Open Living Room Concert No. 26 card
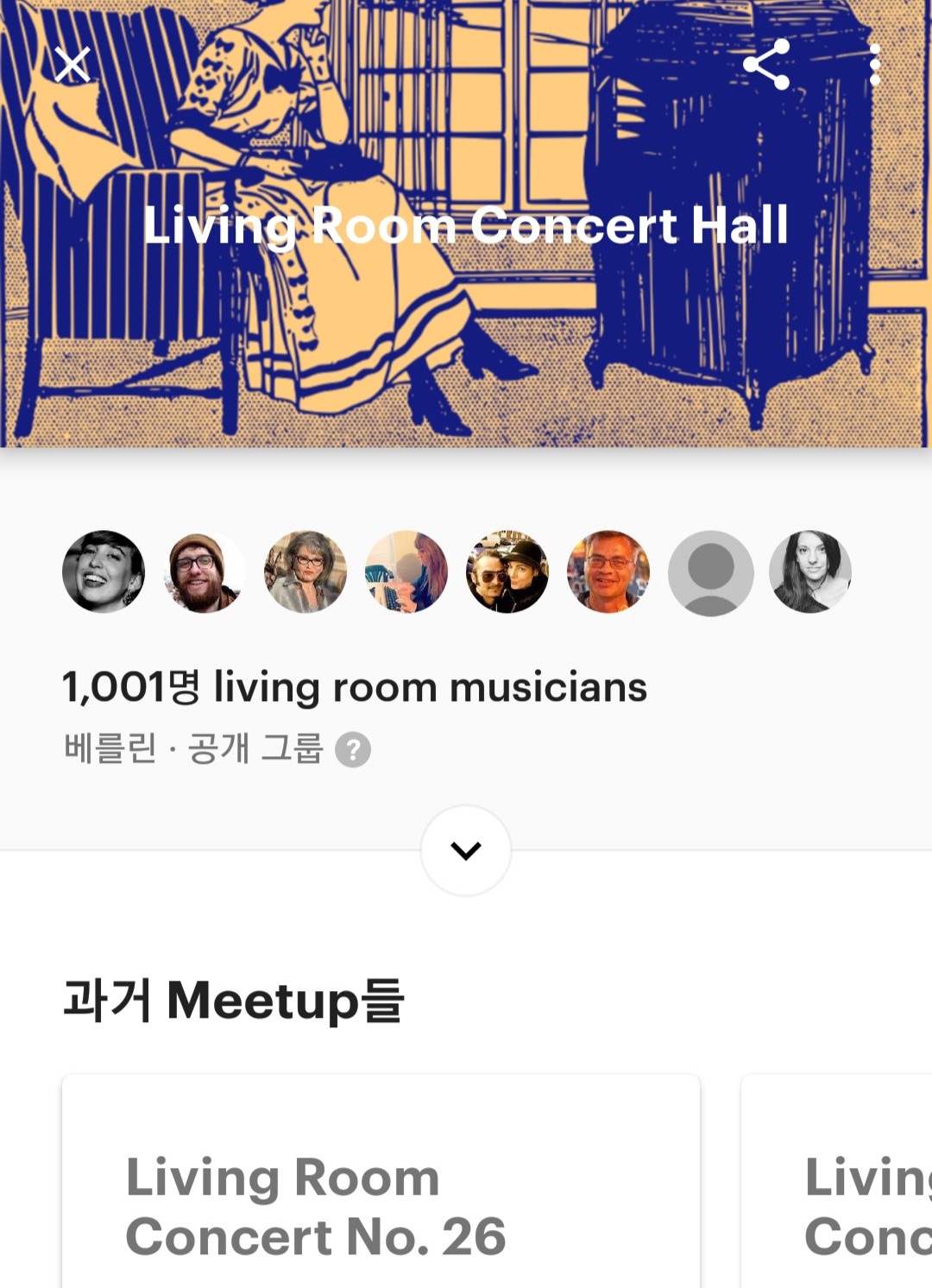 (381, 1200)
